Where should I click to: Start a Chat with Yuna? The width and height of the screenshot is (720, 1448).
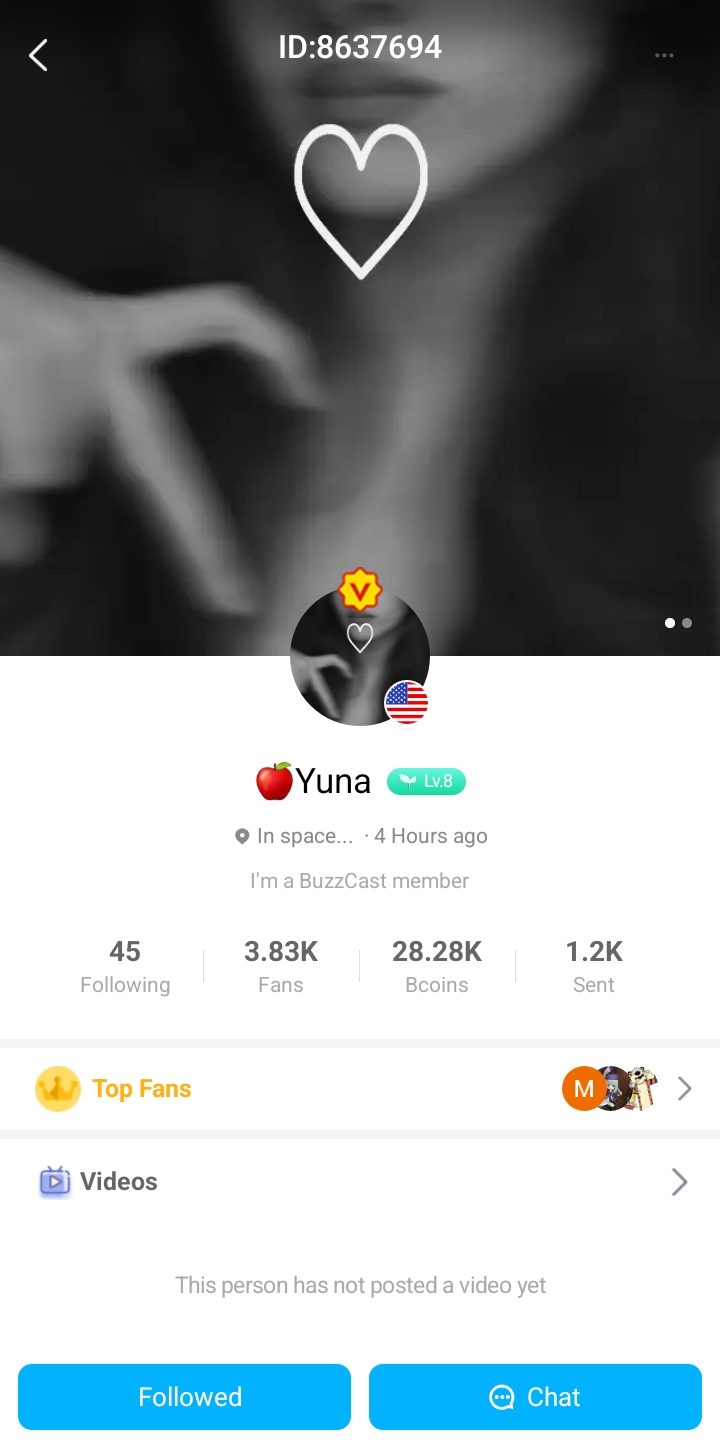[535, 1397]
